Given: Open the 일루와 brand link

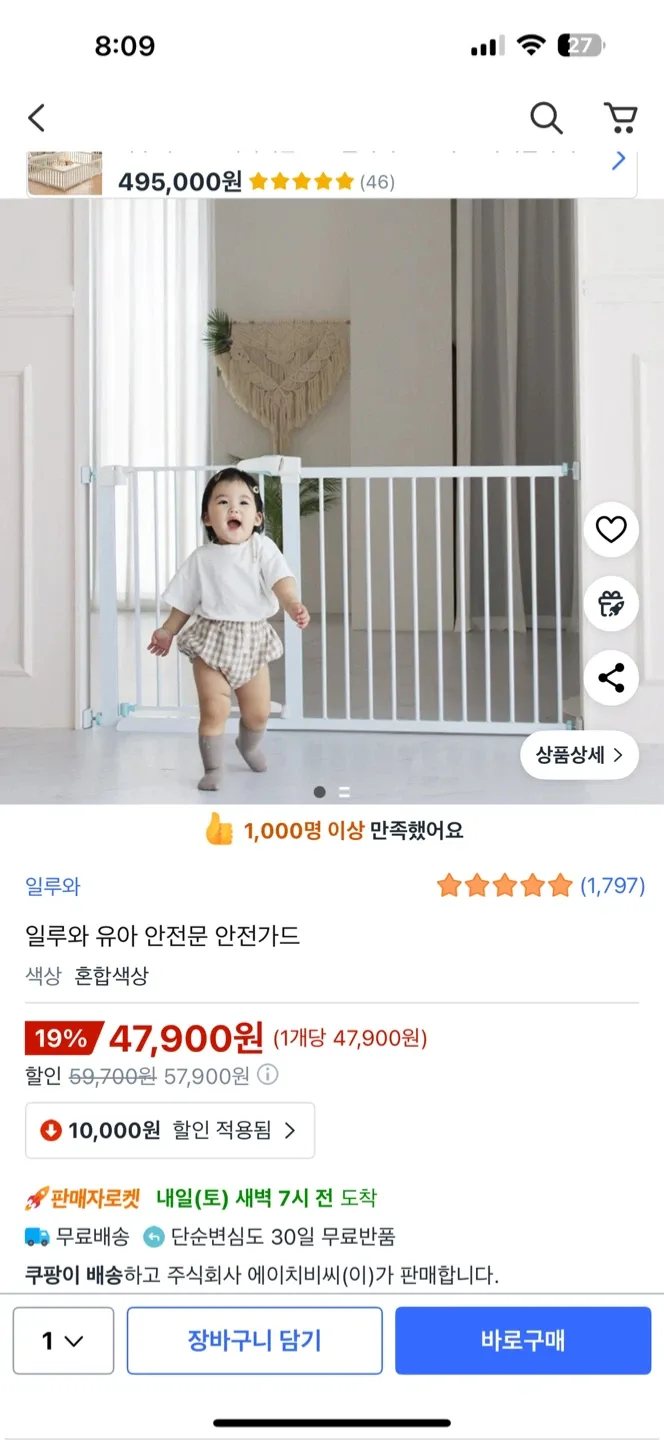Looking at the screenshot, I should coord(52,886).
